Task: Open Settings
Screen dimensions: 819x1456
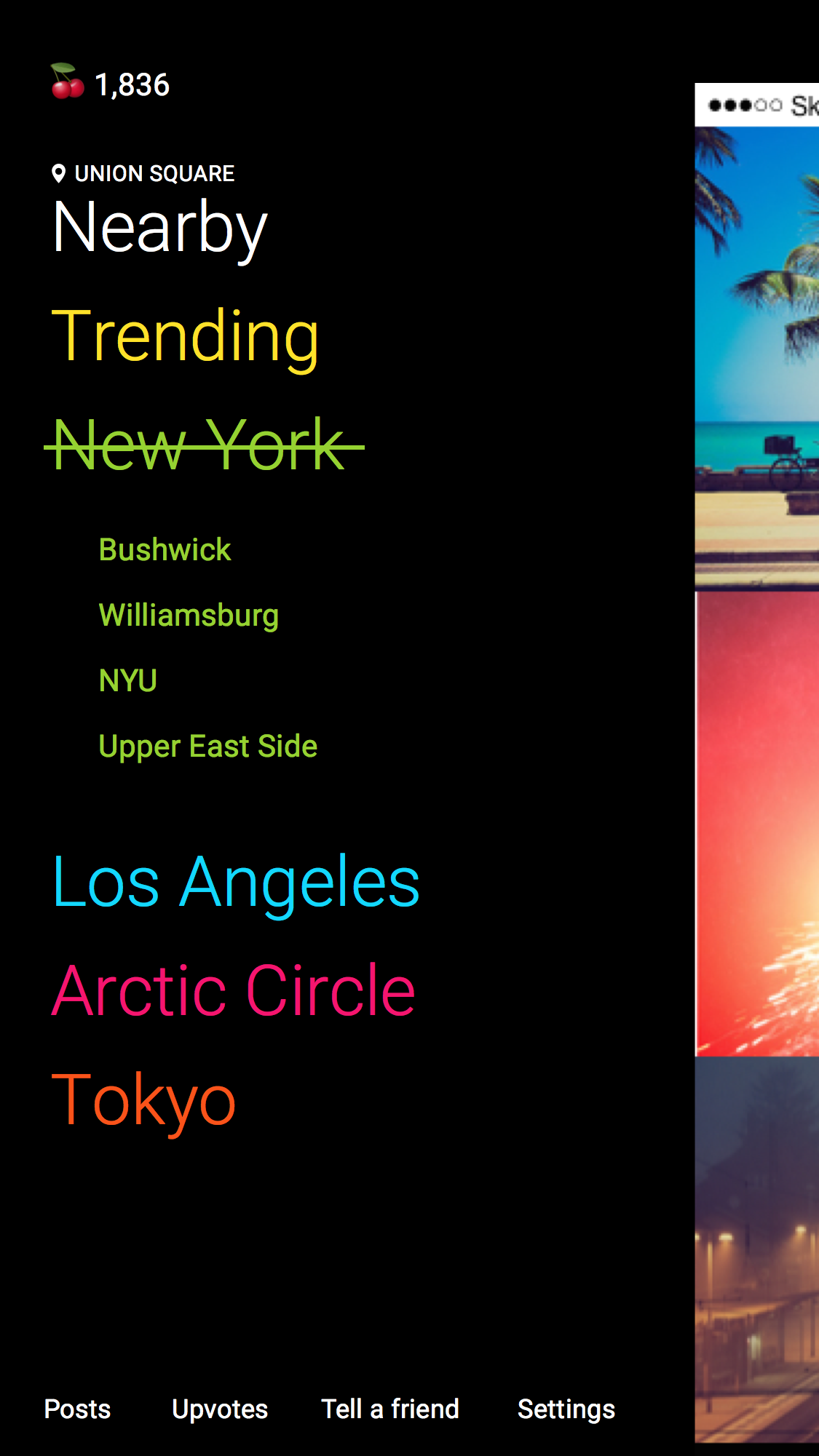Action: coord(566,1409)
